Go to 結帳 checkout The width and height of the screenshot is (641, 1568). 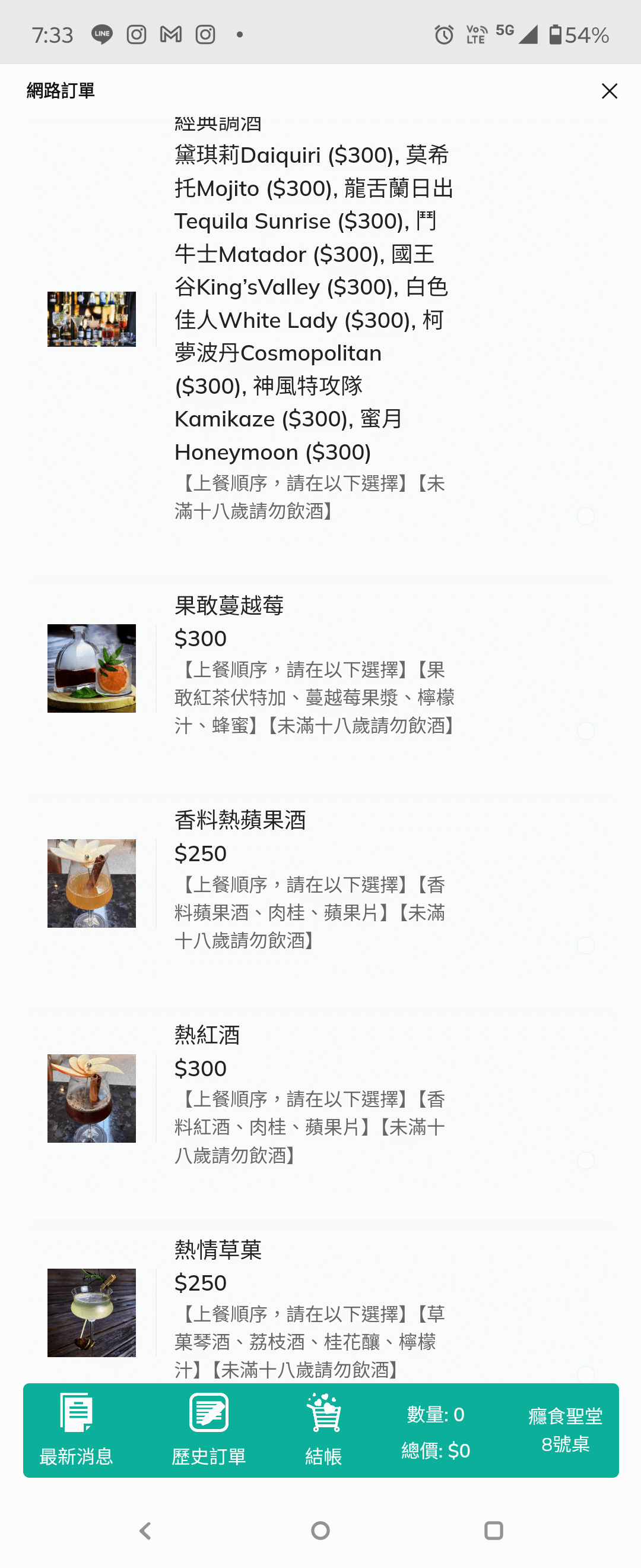click(323, 1429)
